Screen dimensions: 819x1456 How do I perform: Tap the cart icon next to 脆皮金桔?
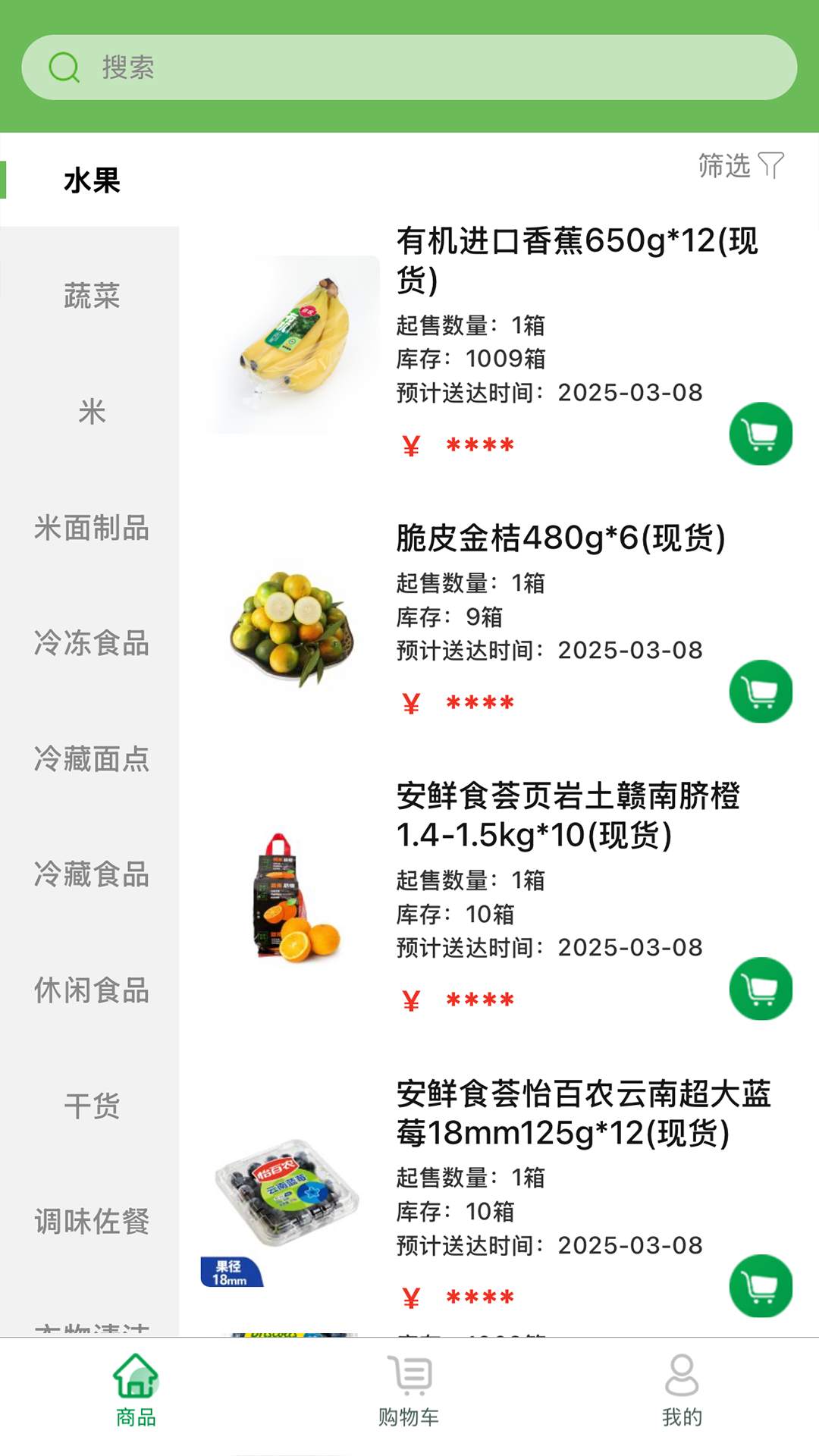(x=761, y=691)
